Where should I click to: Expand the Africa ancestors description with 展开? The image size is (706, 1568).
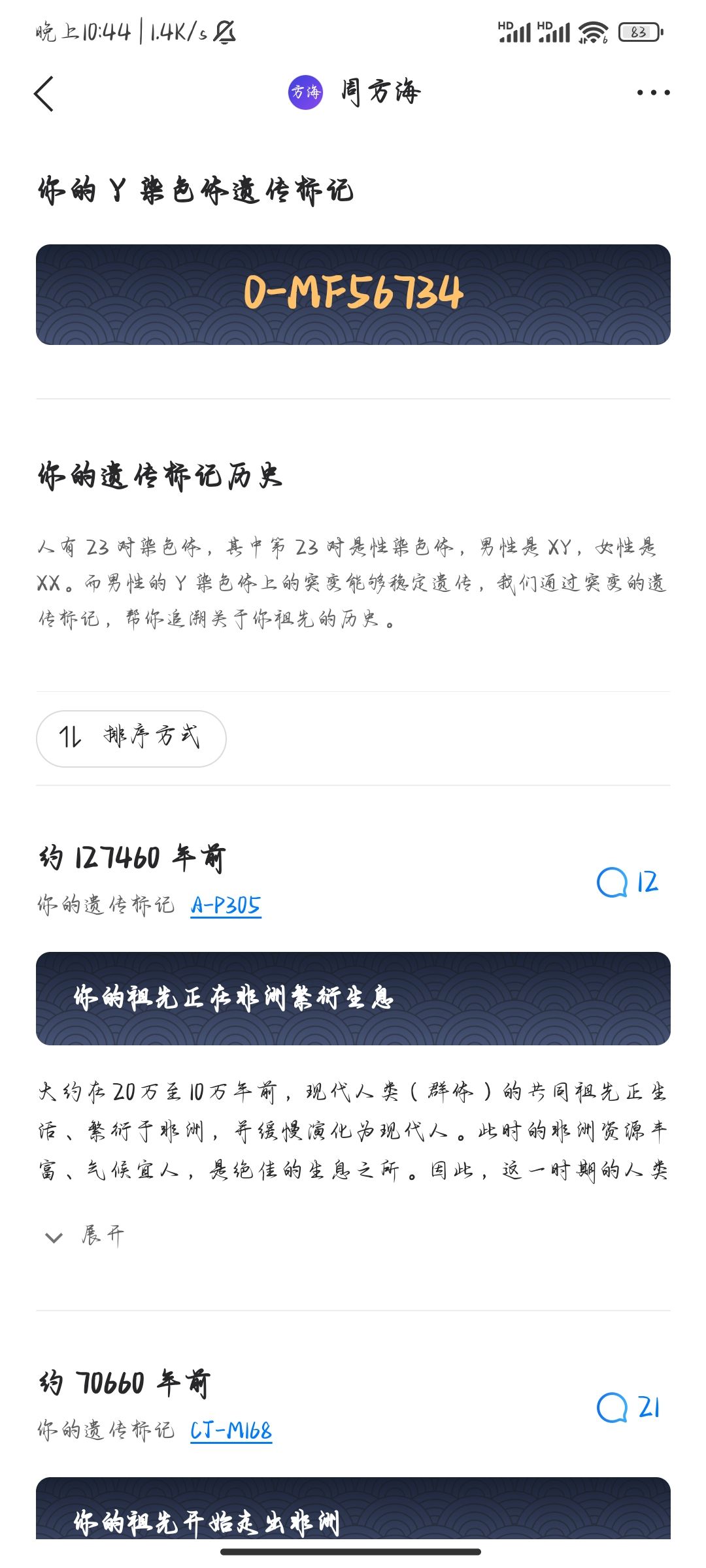tap(85, 1236)
